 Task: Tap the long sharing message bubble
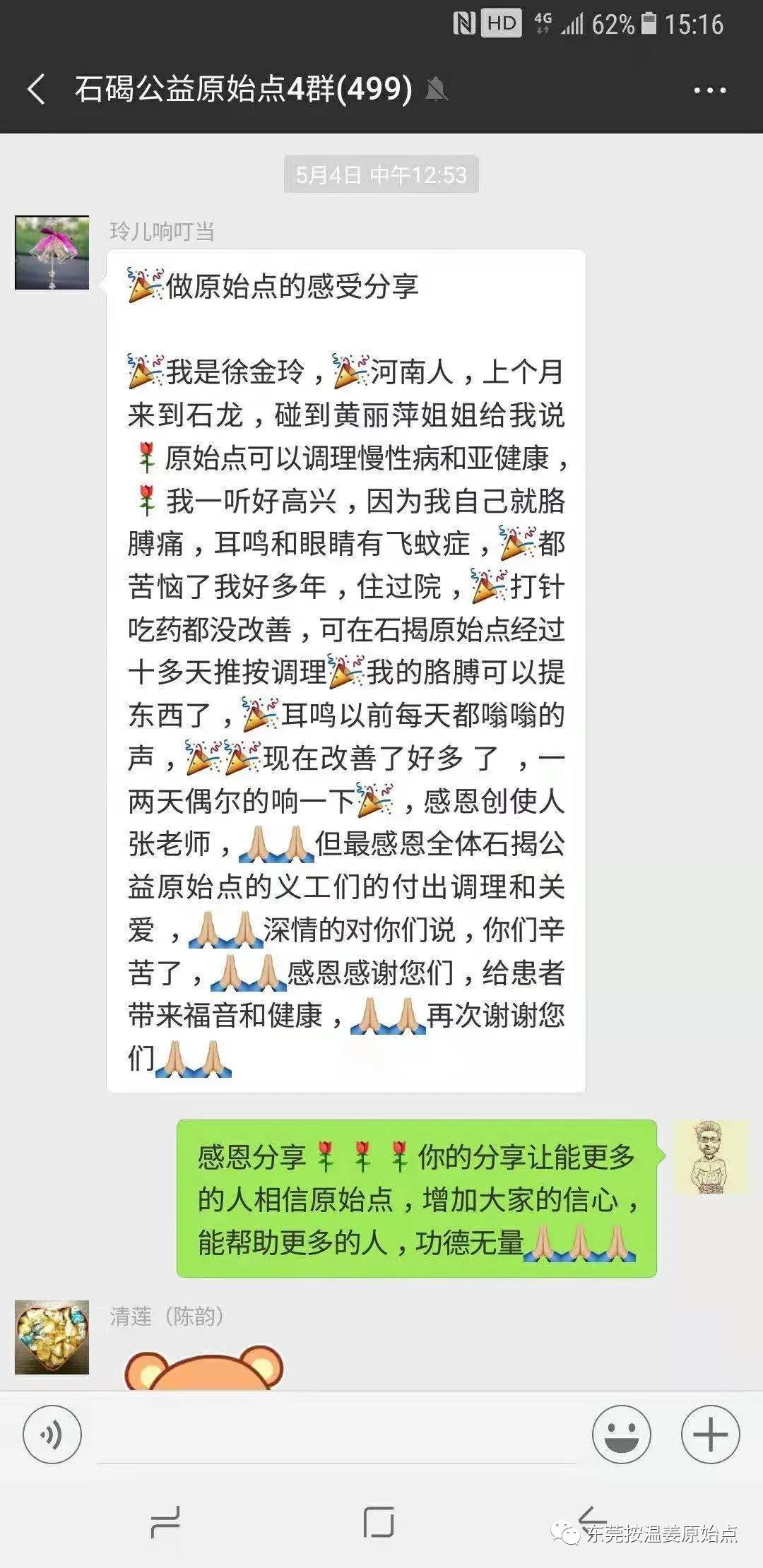click(346, 671)
